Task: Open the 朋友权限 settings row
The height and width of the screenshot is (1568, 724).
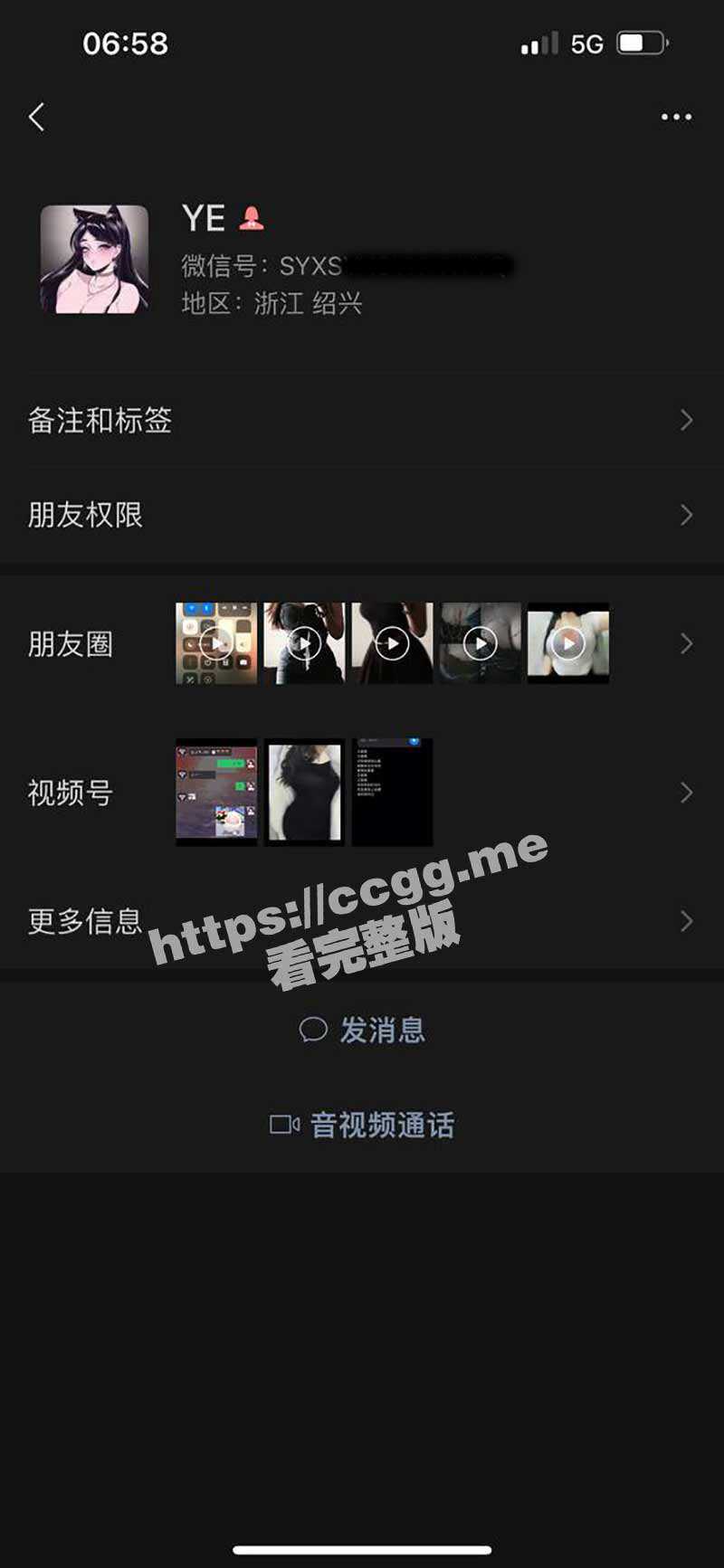Action: 362,515
